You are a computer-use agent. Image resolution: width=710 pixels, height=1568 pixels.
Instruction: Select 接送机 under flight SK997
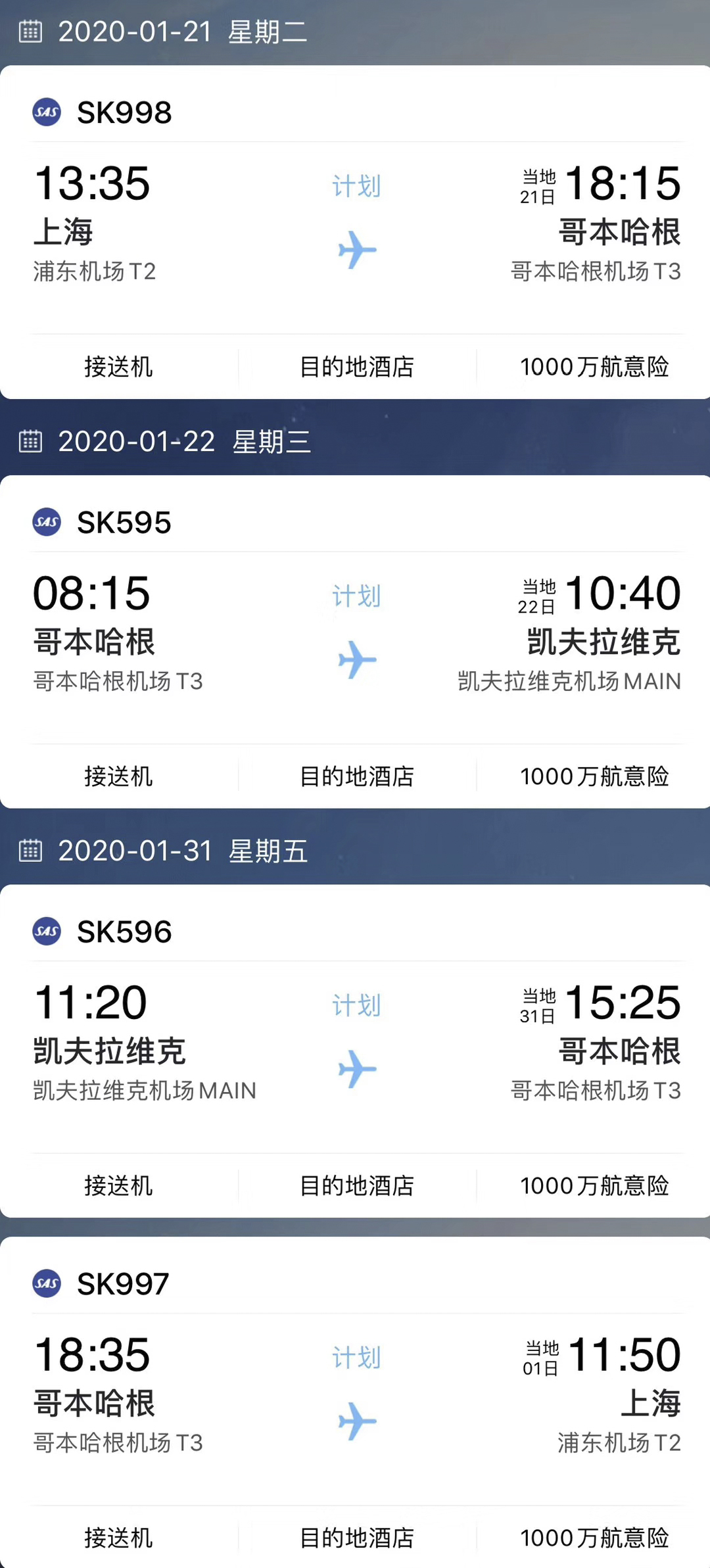(x=118, y=1538)
